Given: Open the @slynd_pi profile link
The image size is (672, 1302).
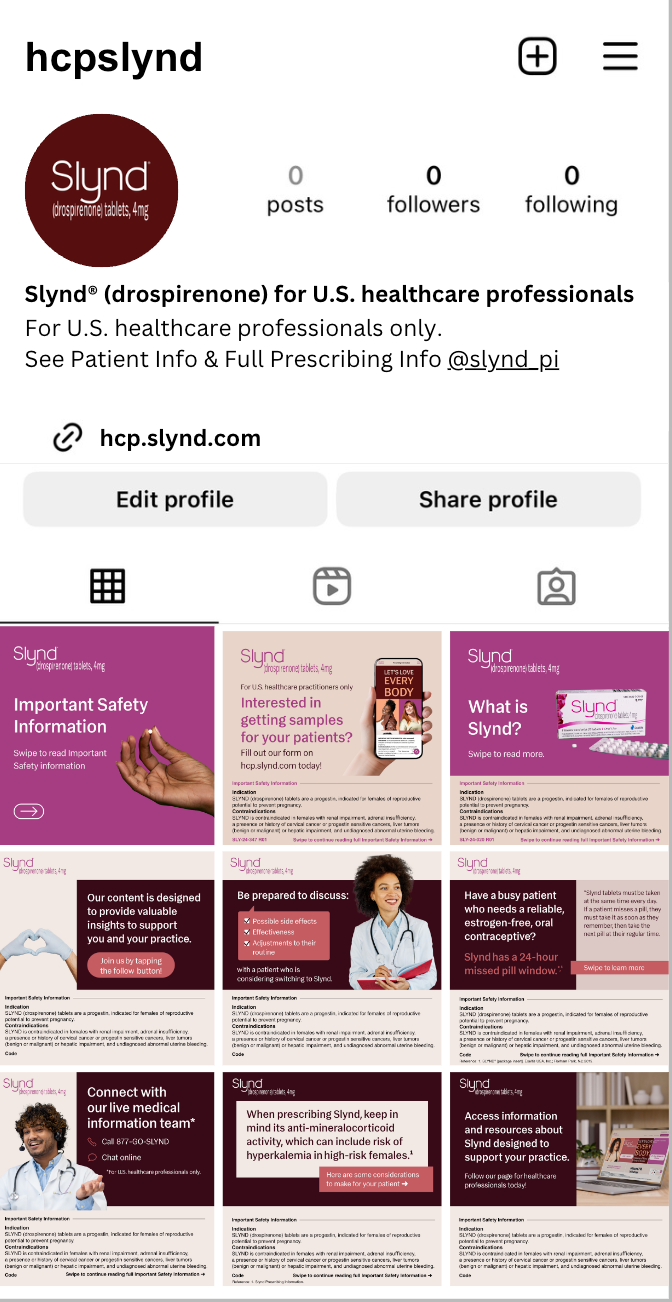Looking at the screenshot, I should click(x=503, y=359).
